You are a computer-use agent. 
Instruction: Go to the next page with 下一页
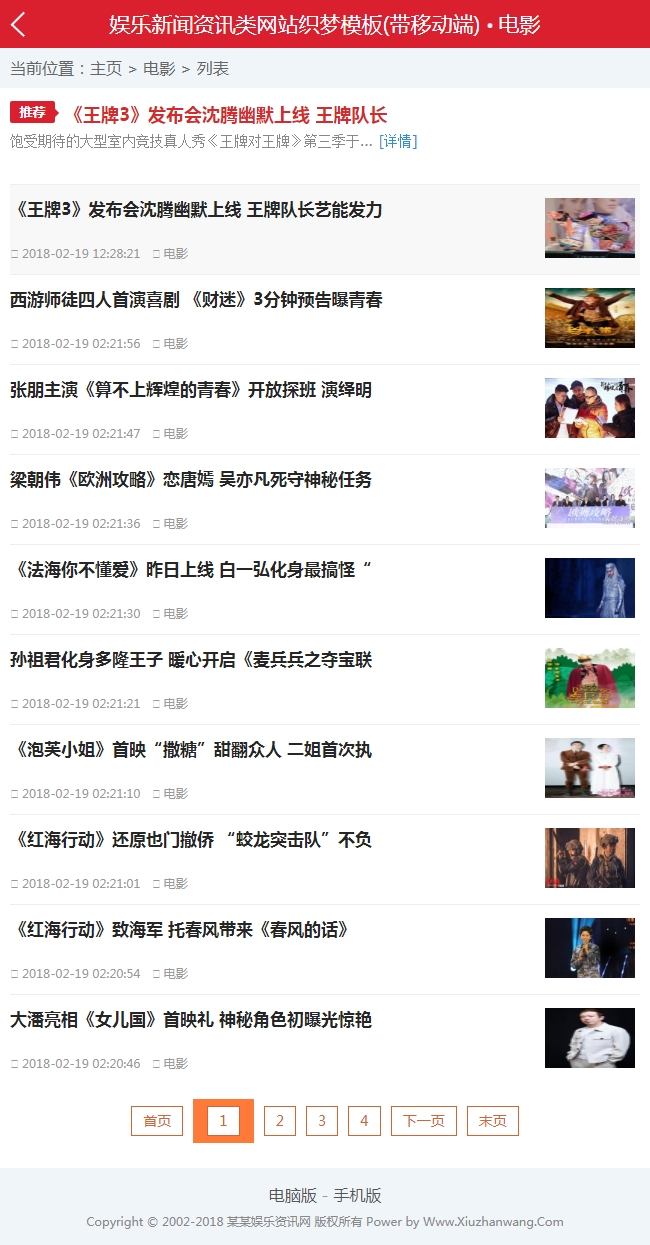coord(424,1121)
